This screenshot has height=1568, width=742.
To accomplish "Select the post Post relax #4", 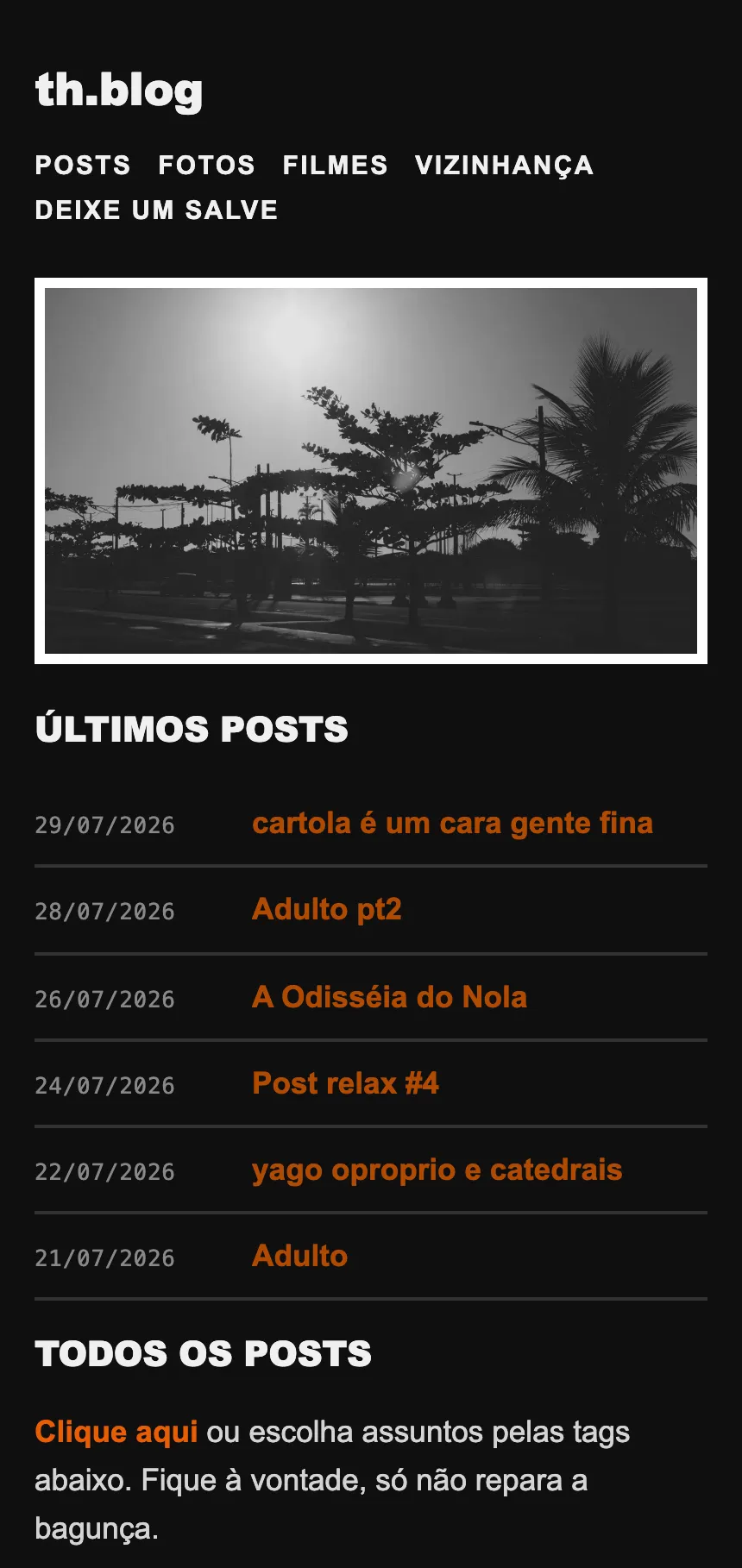I will coord(345,1083).
